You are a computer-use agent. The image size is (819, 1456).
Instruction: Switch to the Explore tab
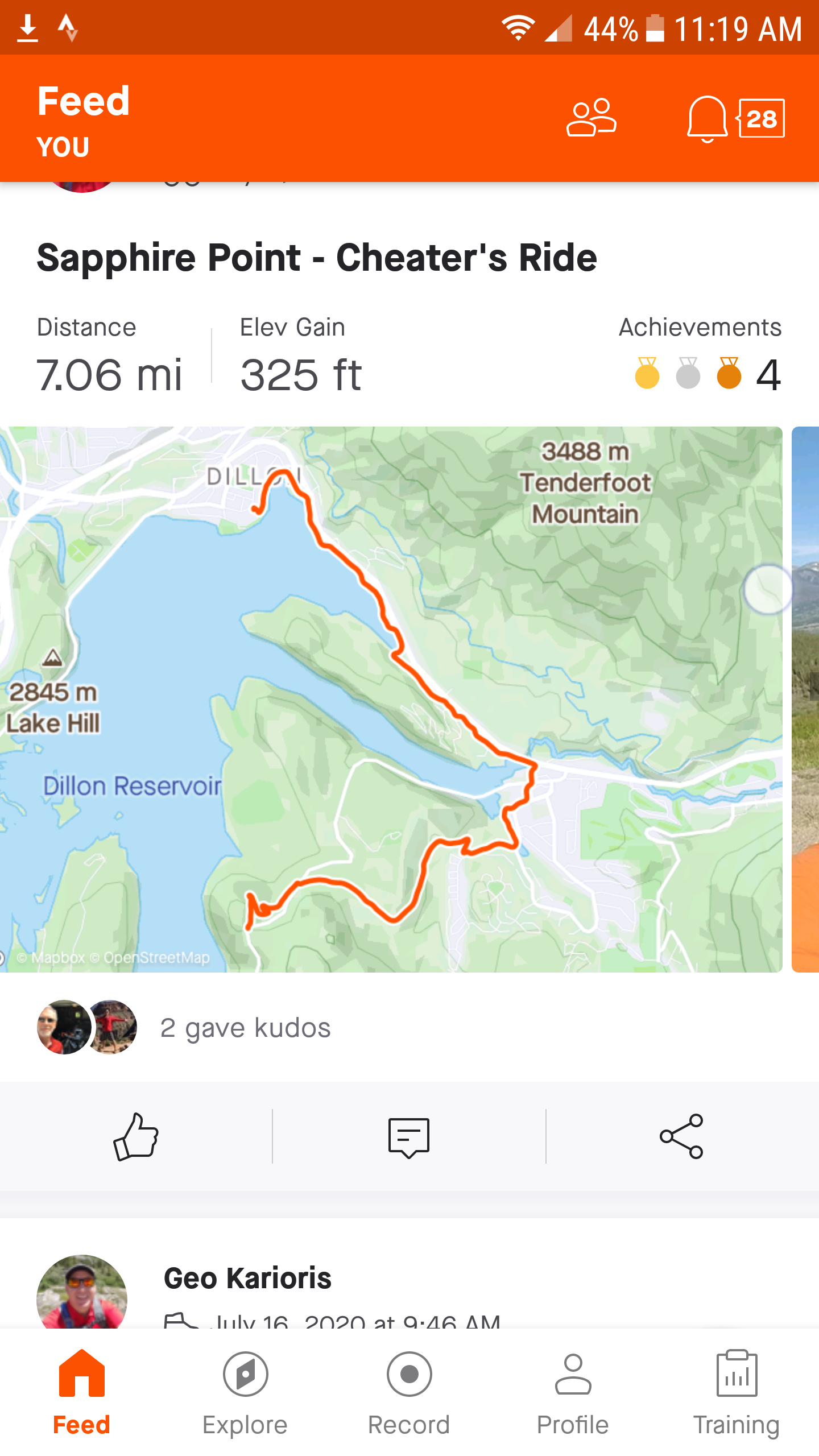tap(245, 1392)
